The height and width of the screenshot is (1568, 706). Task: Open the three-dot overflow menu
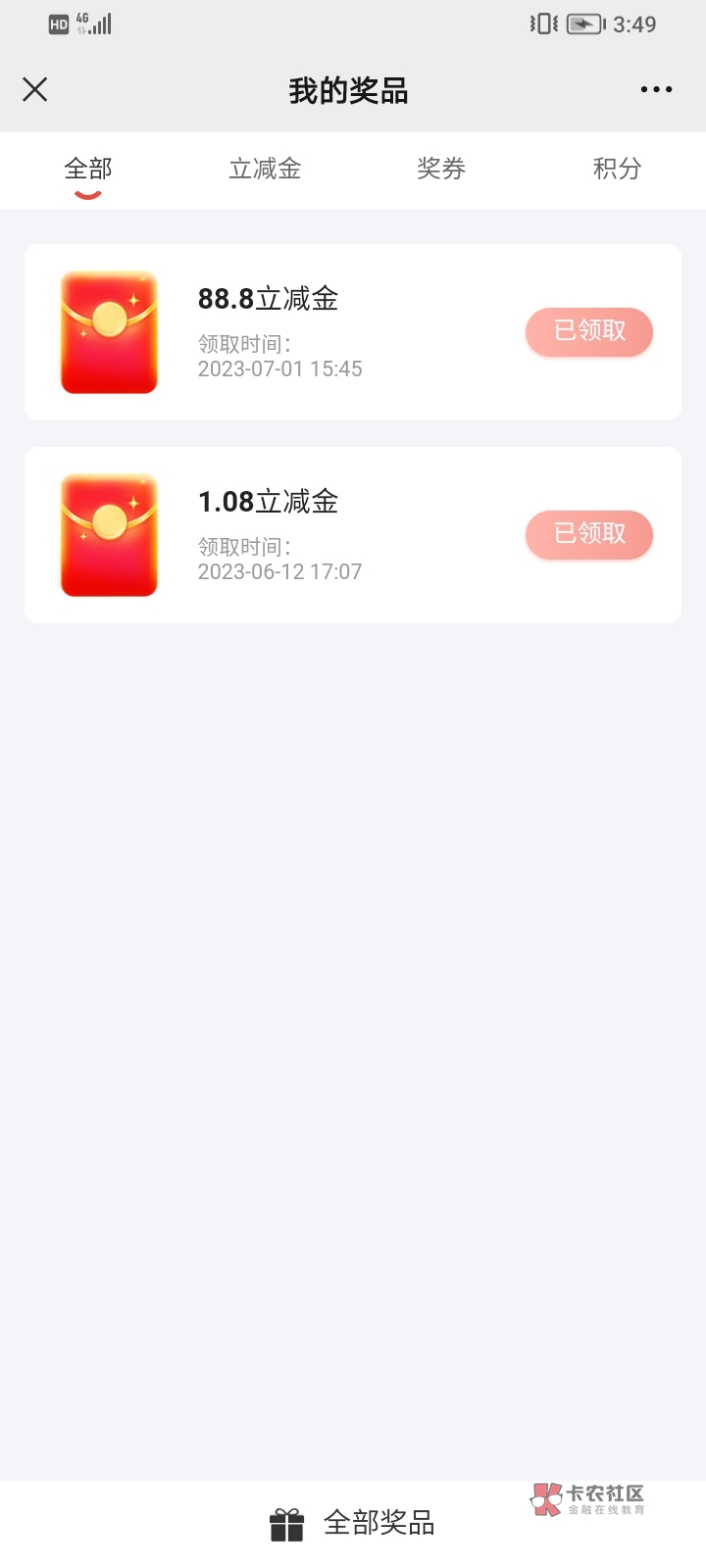point(656,89)
